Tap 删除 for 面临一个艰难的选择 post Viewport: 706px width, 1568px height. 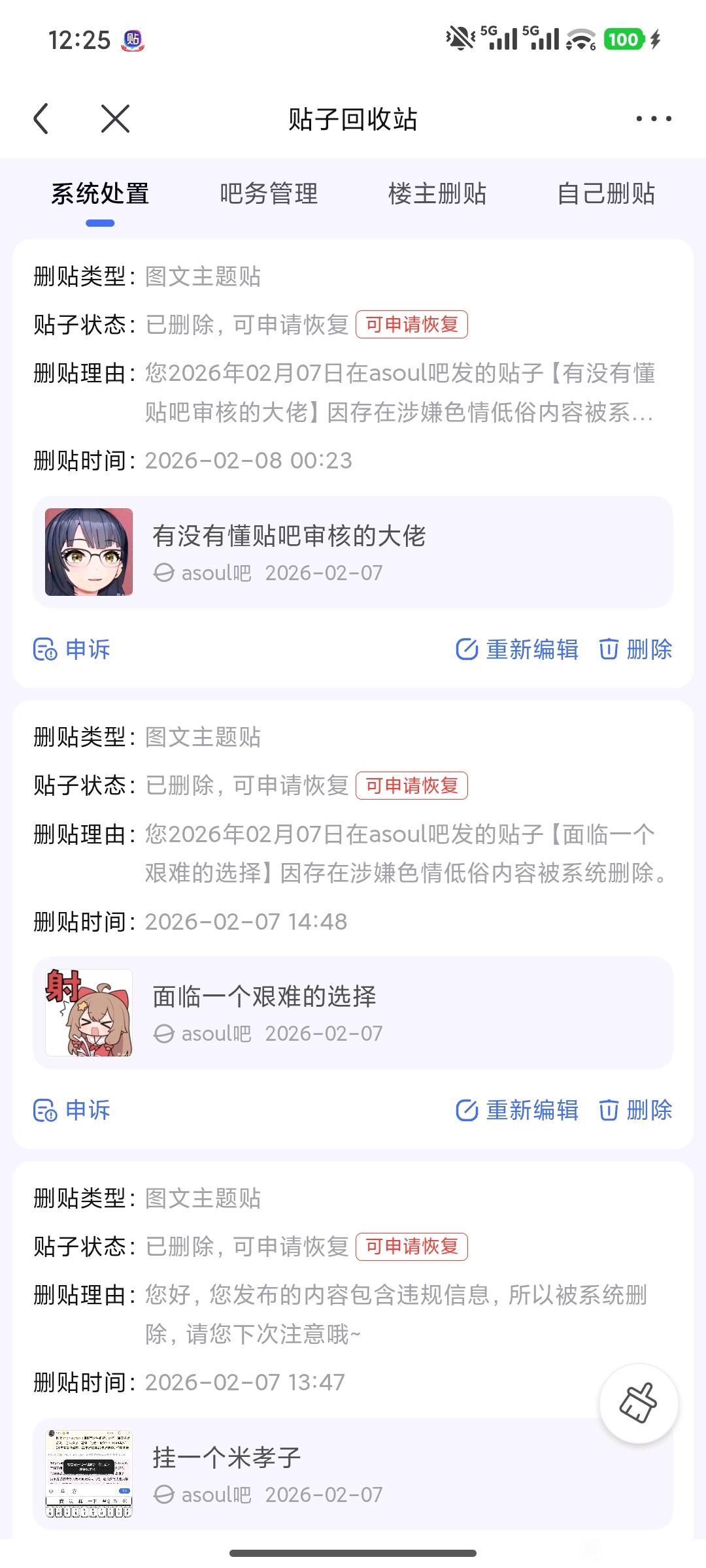[x=636, y=1110]
